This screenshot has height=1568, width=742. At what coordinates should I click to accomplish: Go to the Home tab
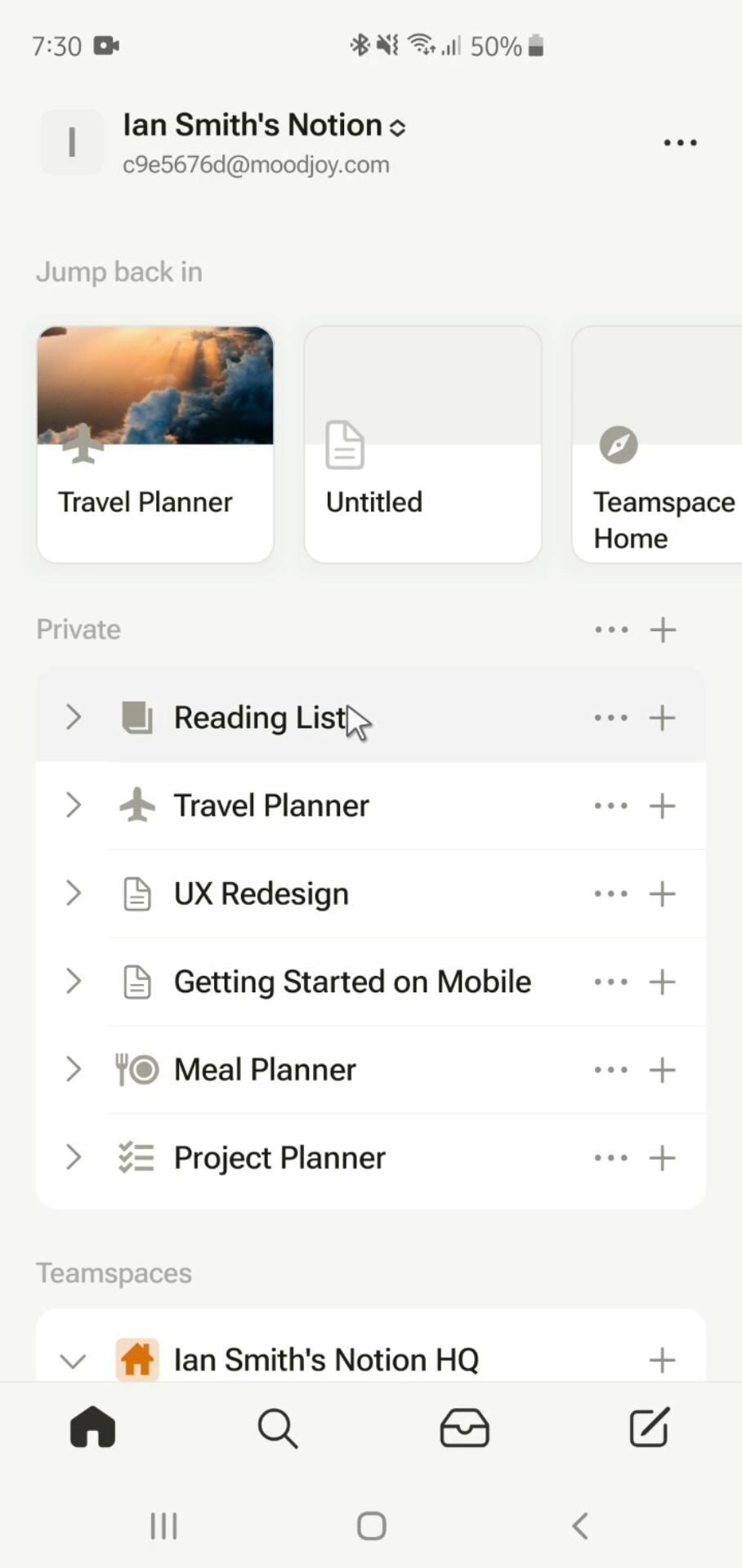click(x=93, y=1428)
